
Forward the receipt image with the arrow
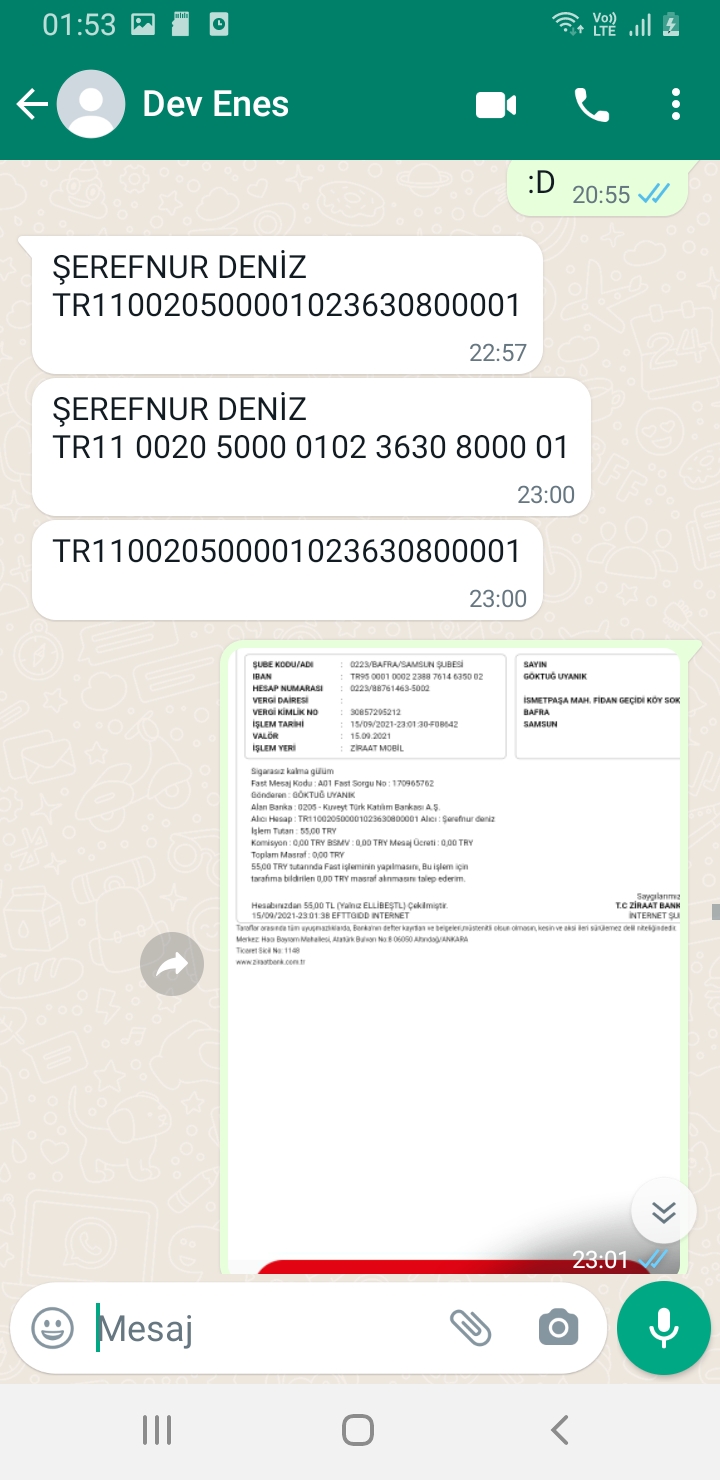click(172, 964)
